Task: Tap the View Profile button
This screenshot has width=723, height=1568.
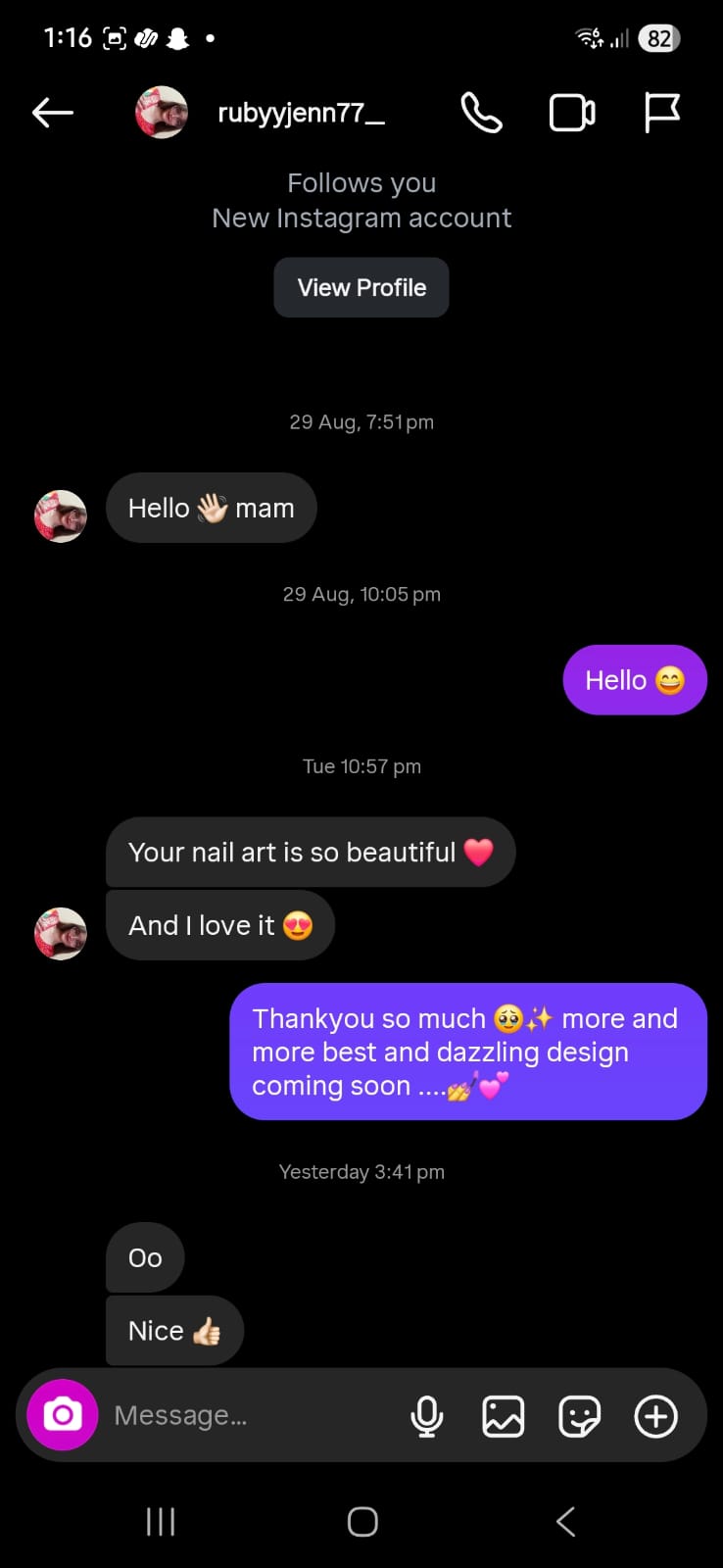Action: point(361,288)
